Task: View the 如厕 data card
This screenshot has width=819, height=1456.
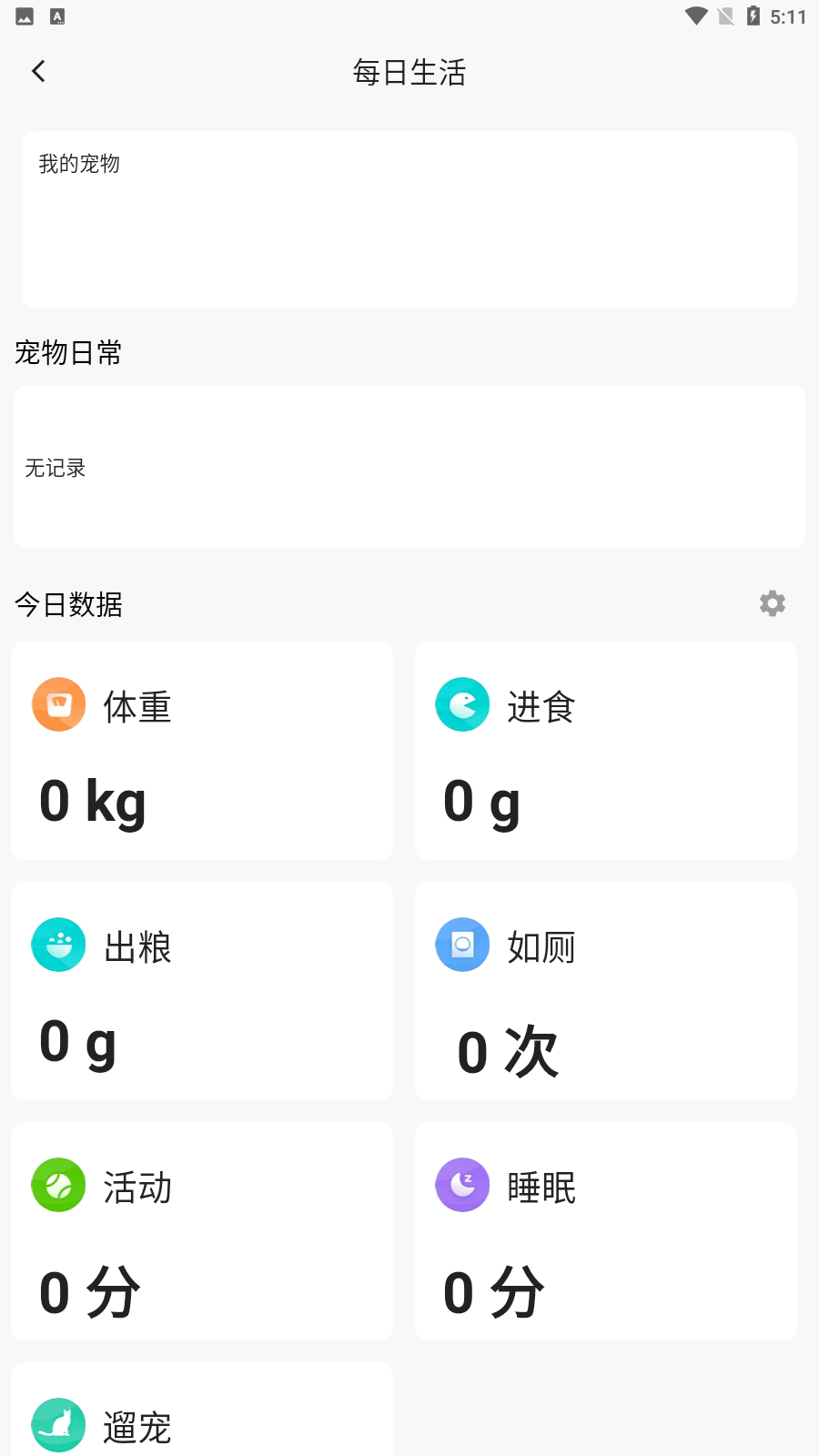Action: [606, 991]
